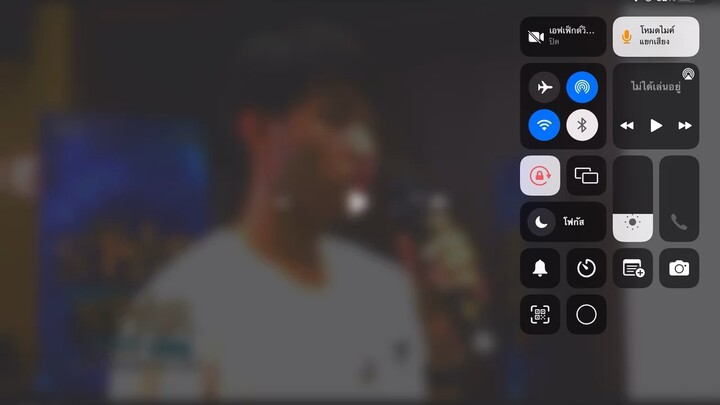Screen dimensions: 720x405
Task: Toggle silent mode bell
Action: click(540, 268)
